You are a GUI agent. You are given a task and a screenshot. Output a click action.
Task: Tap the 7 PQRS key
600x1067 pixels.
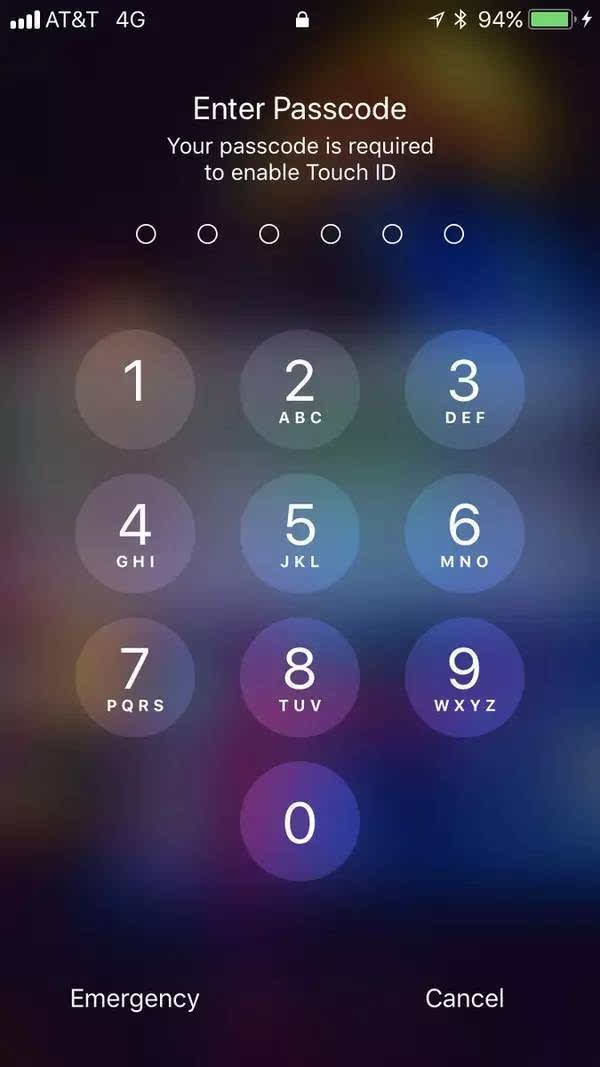click(135, 677)
